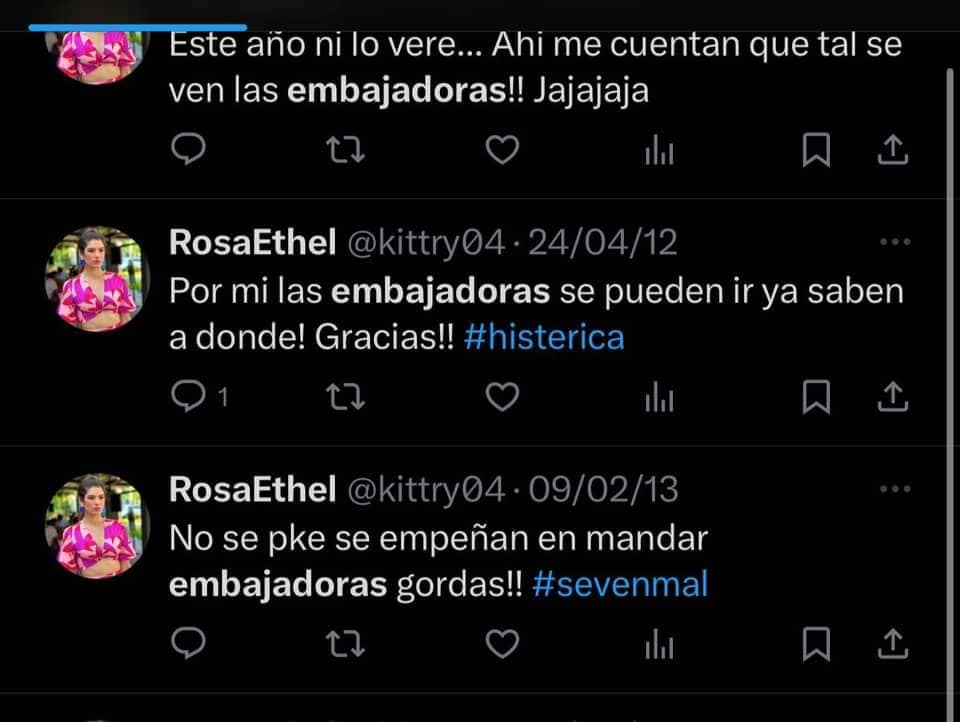Viewport: 960px width, 722px height.
Task: Like the Jajajaja tweet
Action: click(x=502, y=150)
